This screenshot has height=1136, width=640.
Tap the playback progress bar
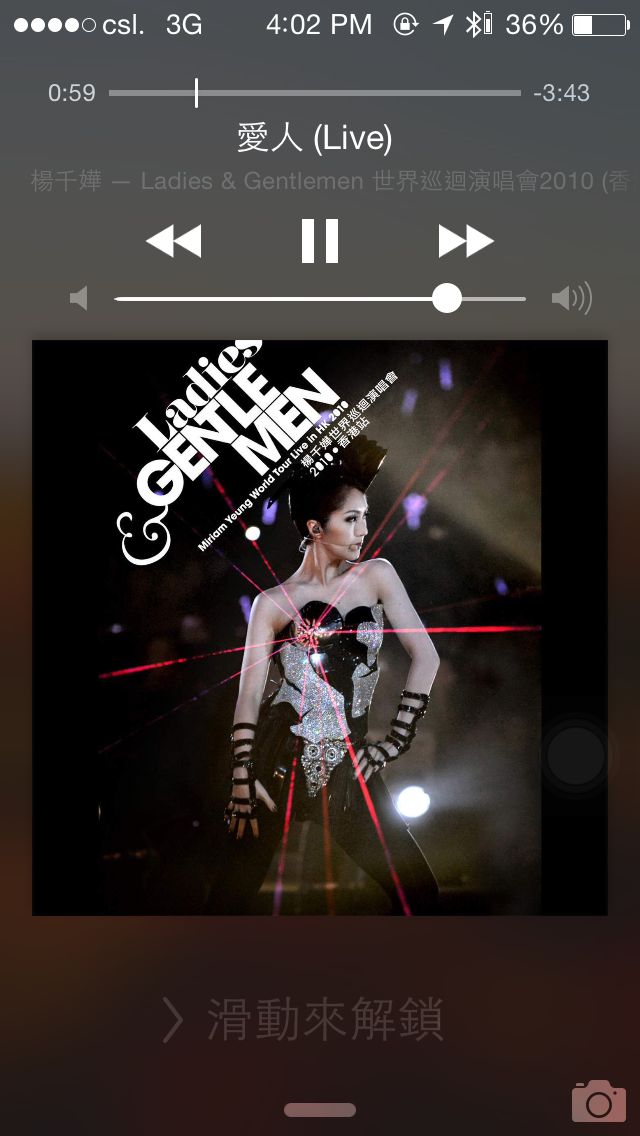click(314, 93)
